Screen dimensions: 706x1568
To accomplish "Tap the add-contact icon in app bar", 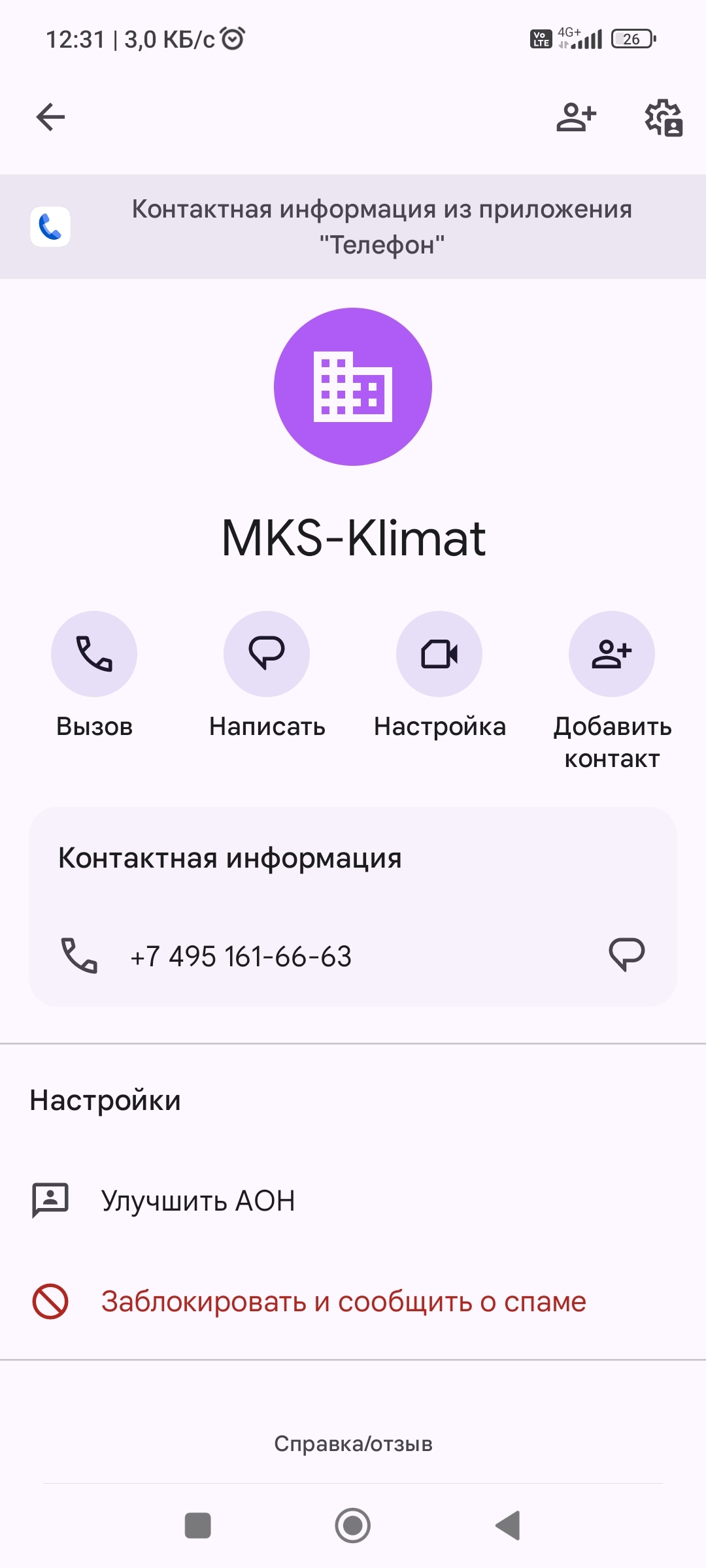I will coord(576,118).
